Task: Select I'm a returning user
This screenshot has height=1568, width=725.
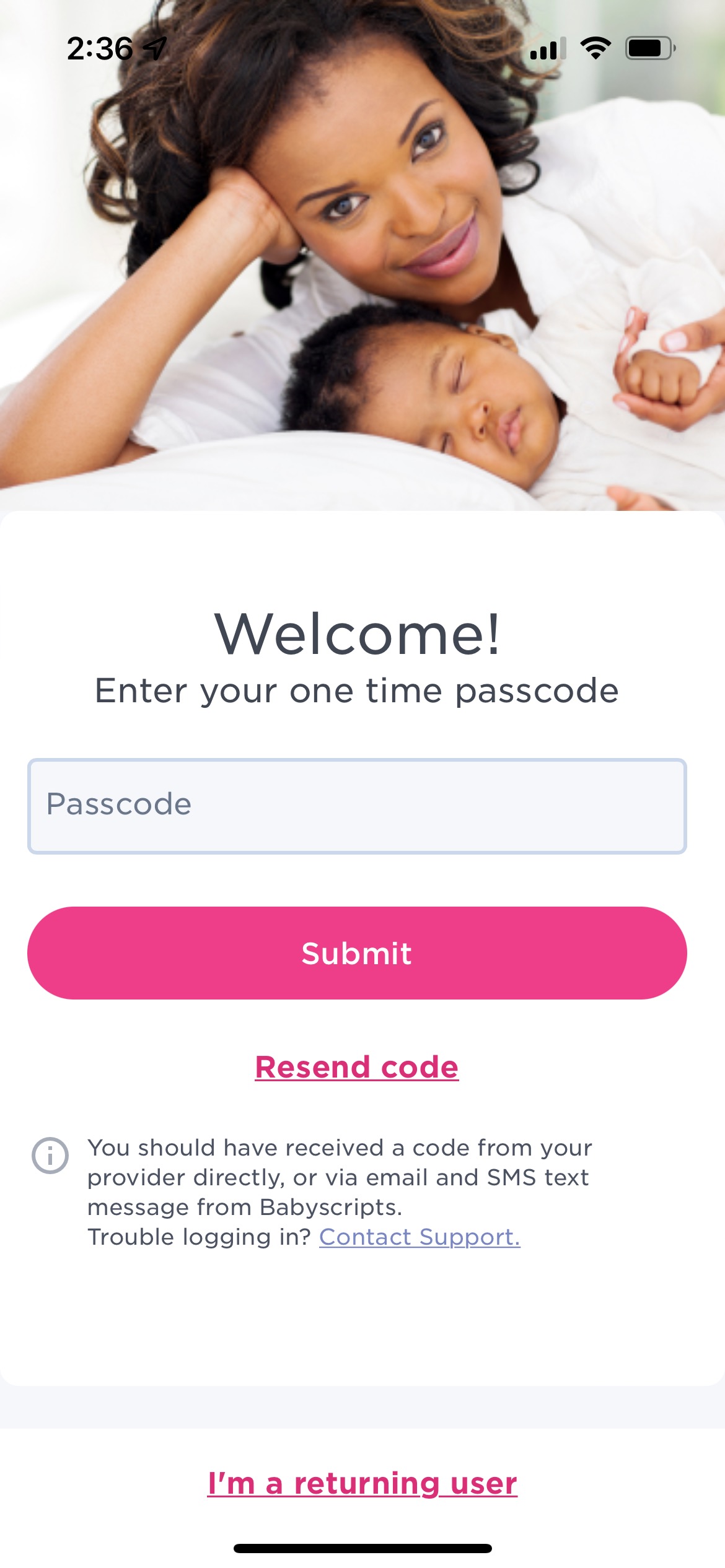Action: click(362, 1483)
